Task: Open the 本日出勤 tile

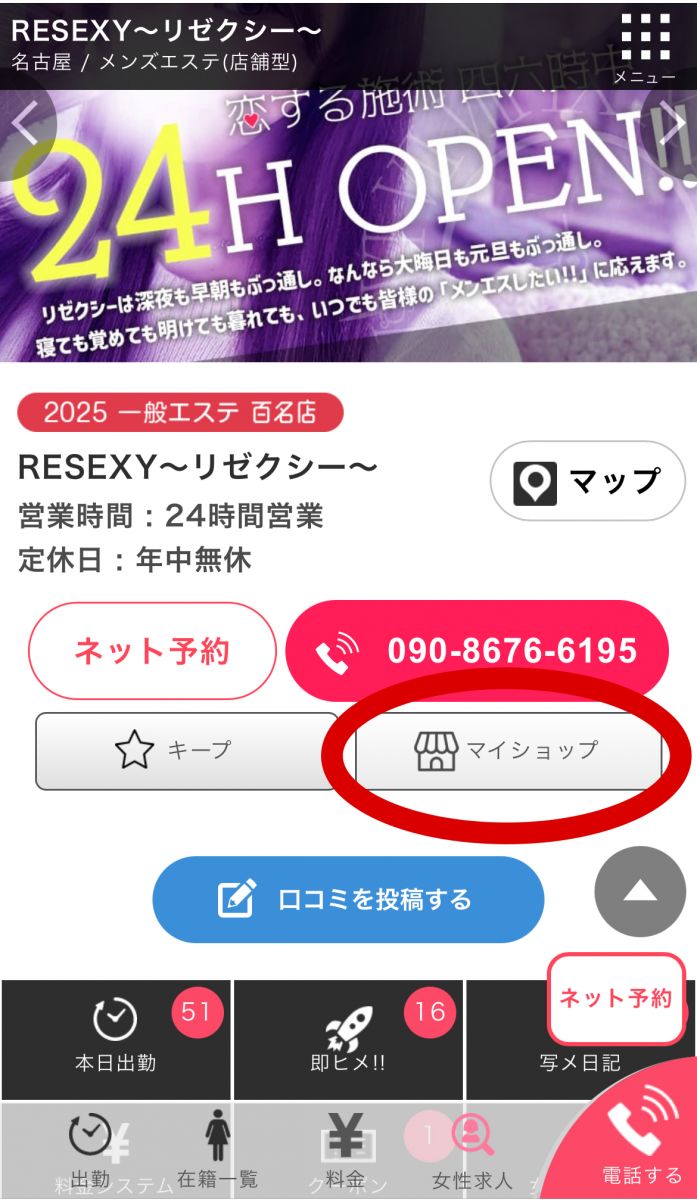Action: 116,1040
